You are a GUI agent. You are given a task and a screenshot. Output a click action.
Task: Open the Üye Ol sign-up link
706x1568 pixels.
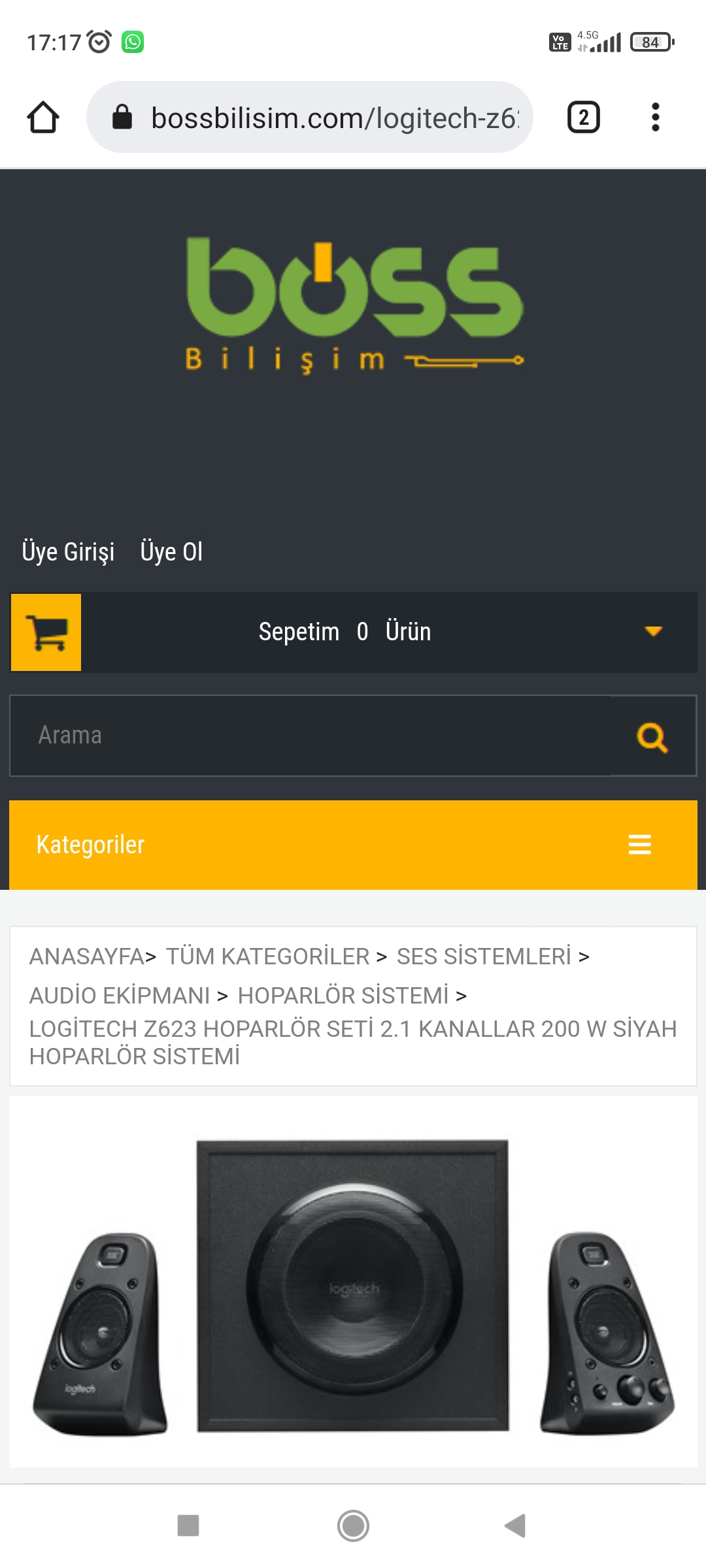point(171,552)
